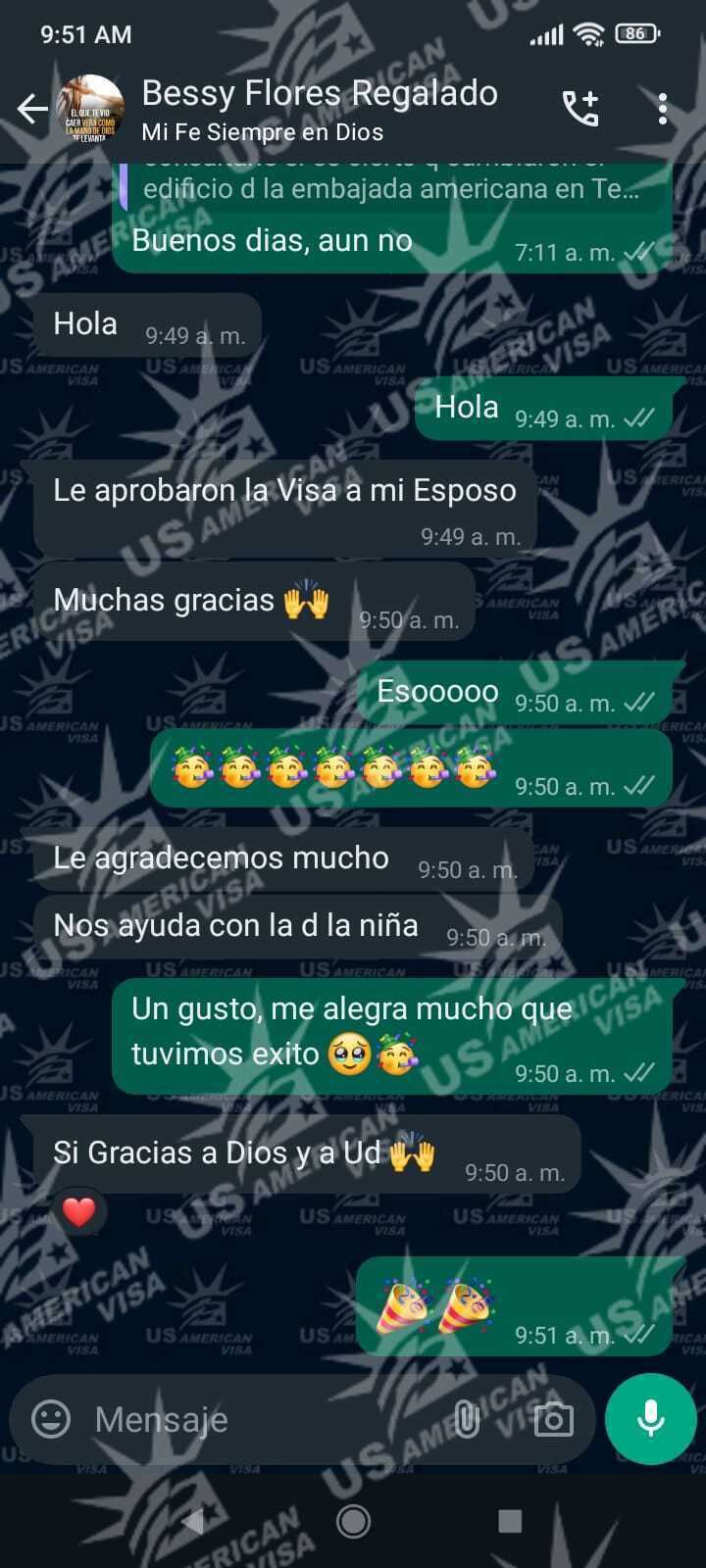Screen dimensions: 706x1568
Task: Open the recent apps square button
Action: pyautogui.click(x=510, y=1521)
